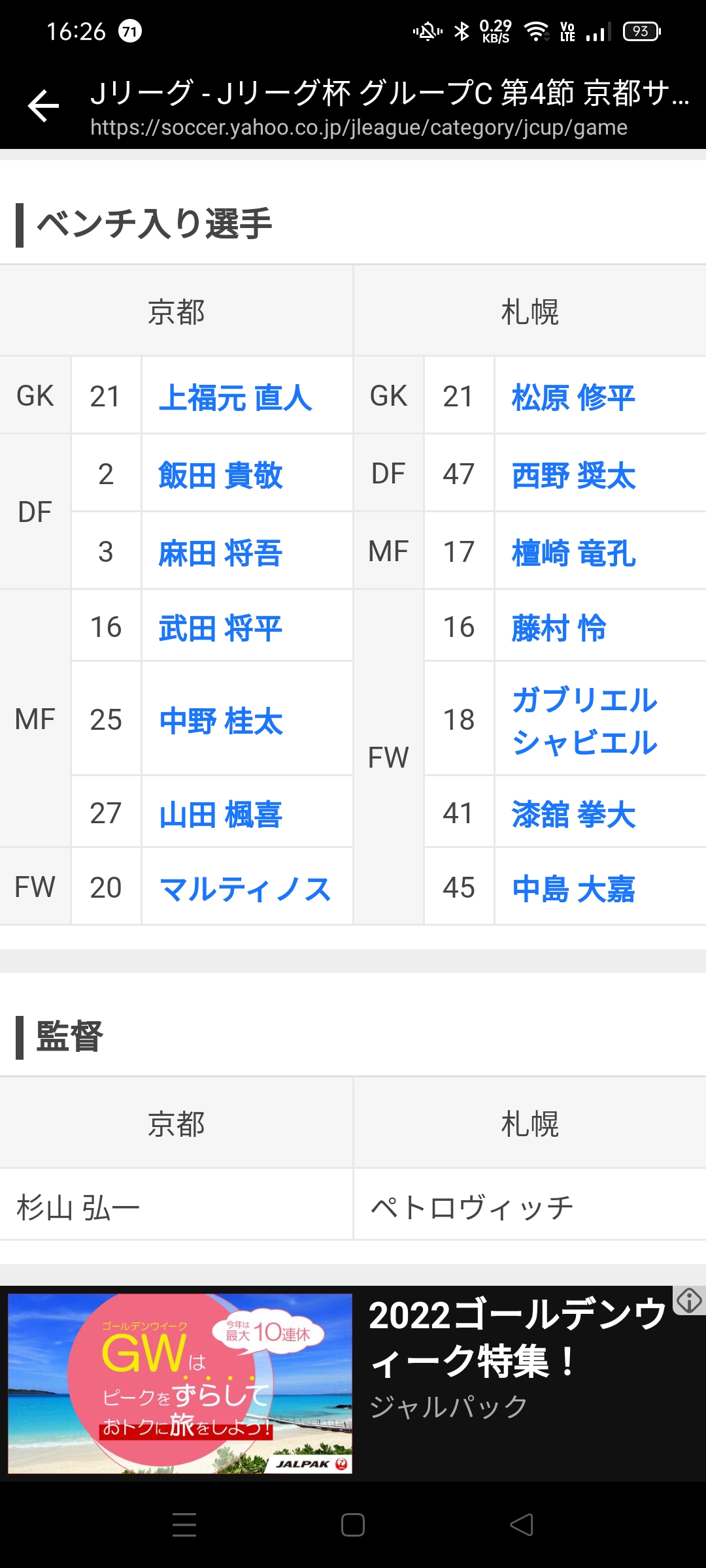Open player page for 藤村 怜
The image size is (706, 1568).
pos(559,628)
